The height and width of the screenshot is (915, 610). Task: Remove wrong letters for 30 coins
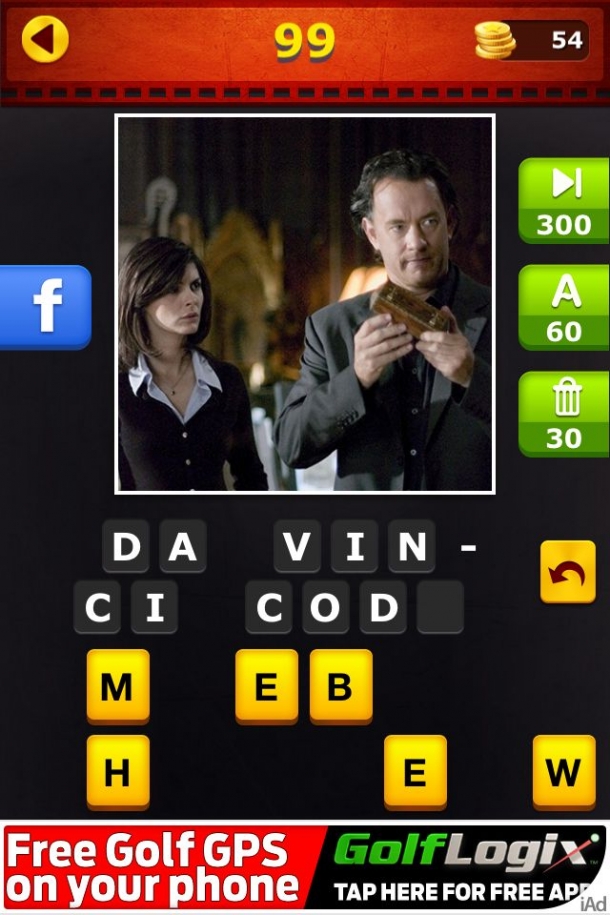pos(563,414)
